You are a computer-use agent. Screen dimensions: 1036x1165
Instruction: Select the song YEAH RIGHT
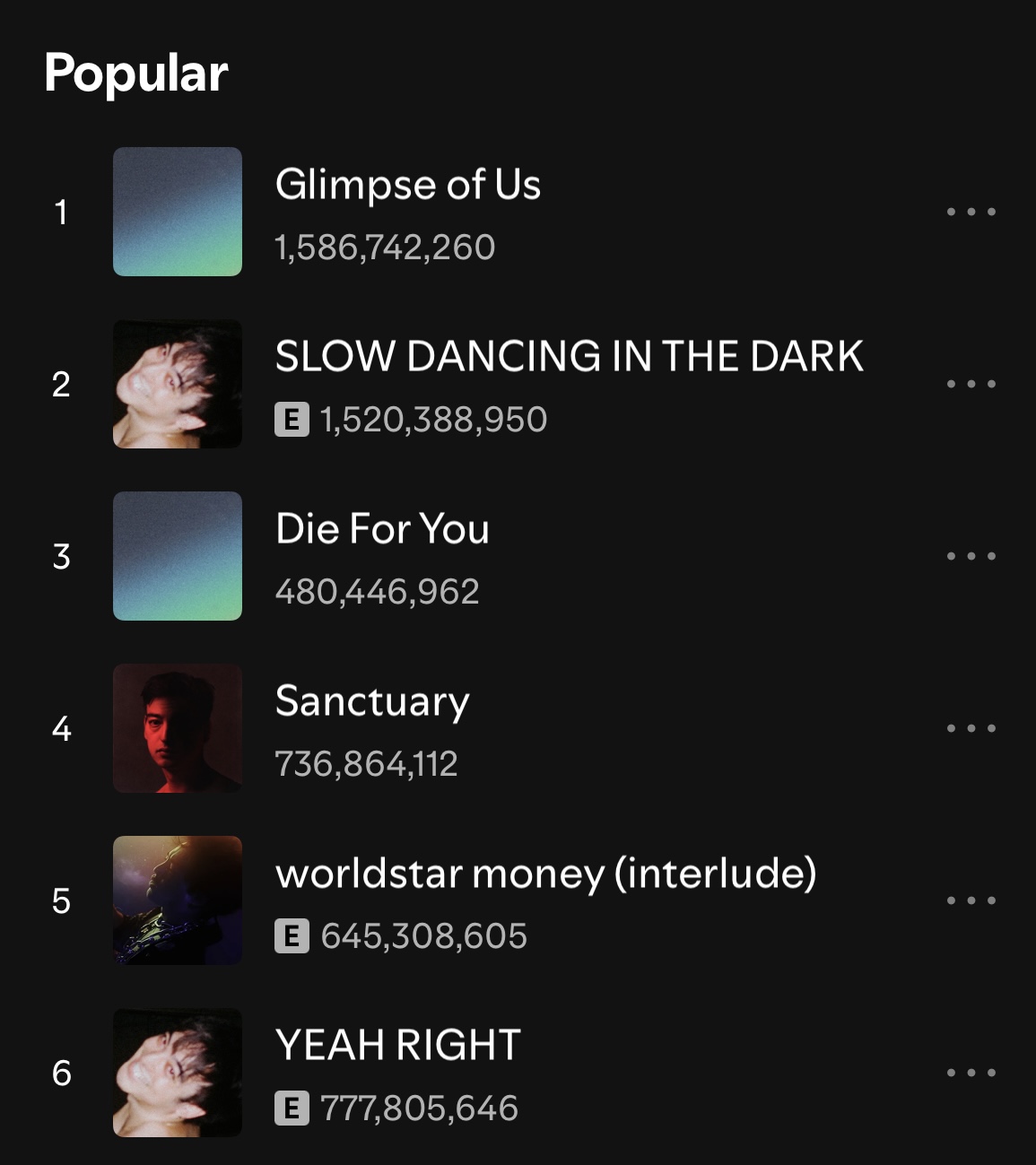[397, 1047]
